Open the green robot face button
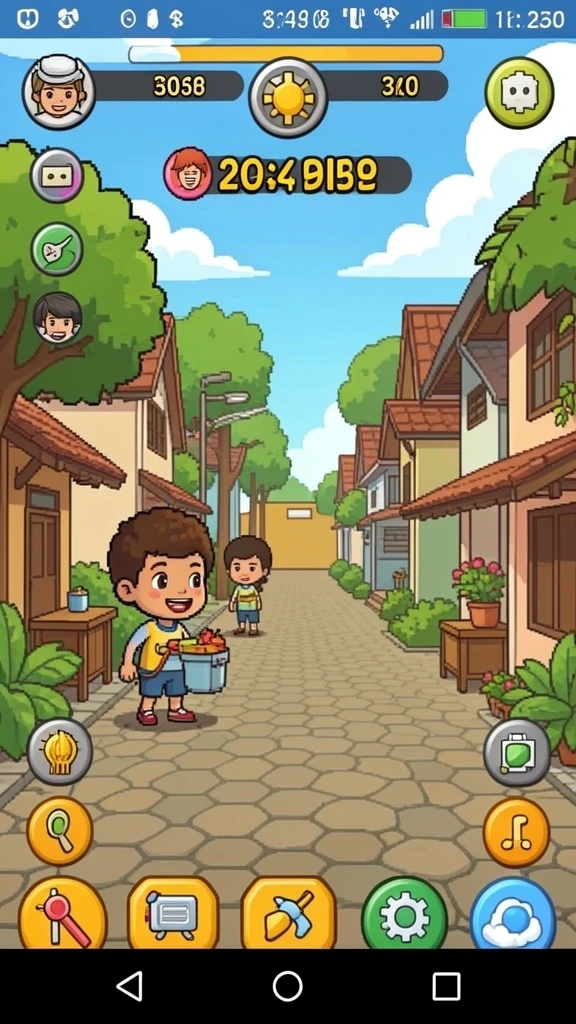Image resolution: width=576 pixels, height=1024 pixels. pyautogui.click(x=519, y=93)
